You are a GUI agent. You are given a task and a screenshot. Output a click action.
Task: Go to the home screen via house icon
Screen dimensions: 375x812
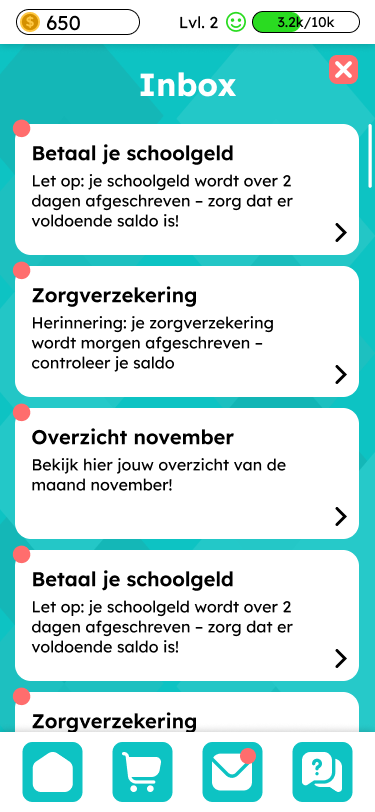[x=52, y=772]
